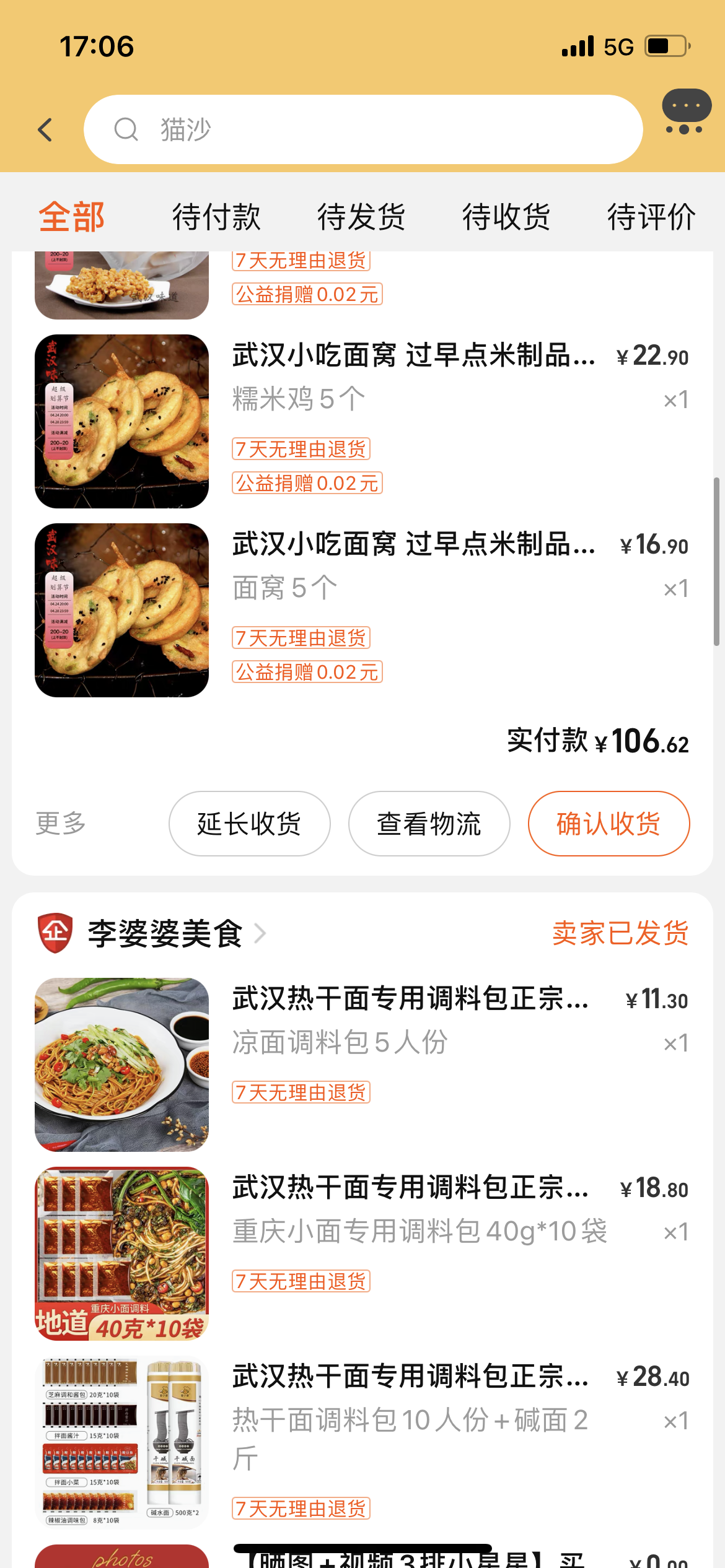The image size is (725, 1568).
Task: Open the 李婆婆美食 shop page
Action: pyautogui.click(x=165, y=933)
